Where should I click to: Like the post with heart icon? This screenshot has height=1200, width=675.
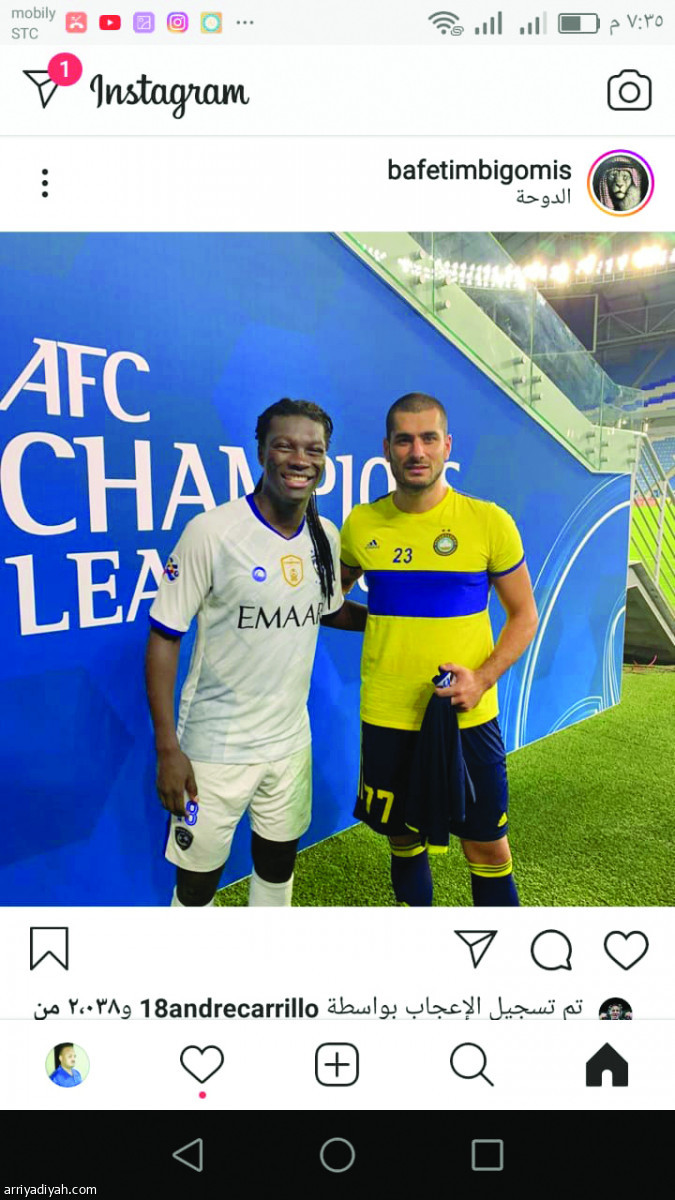tap(626, 949)
